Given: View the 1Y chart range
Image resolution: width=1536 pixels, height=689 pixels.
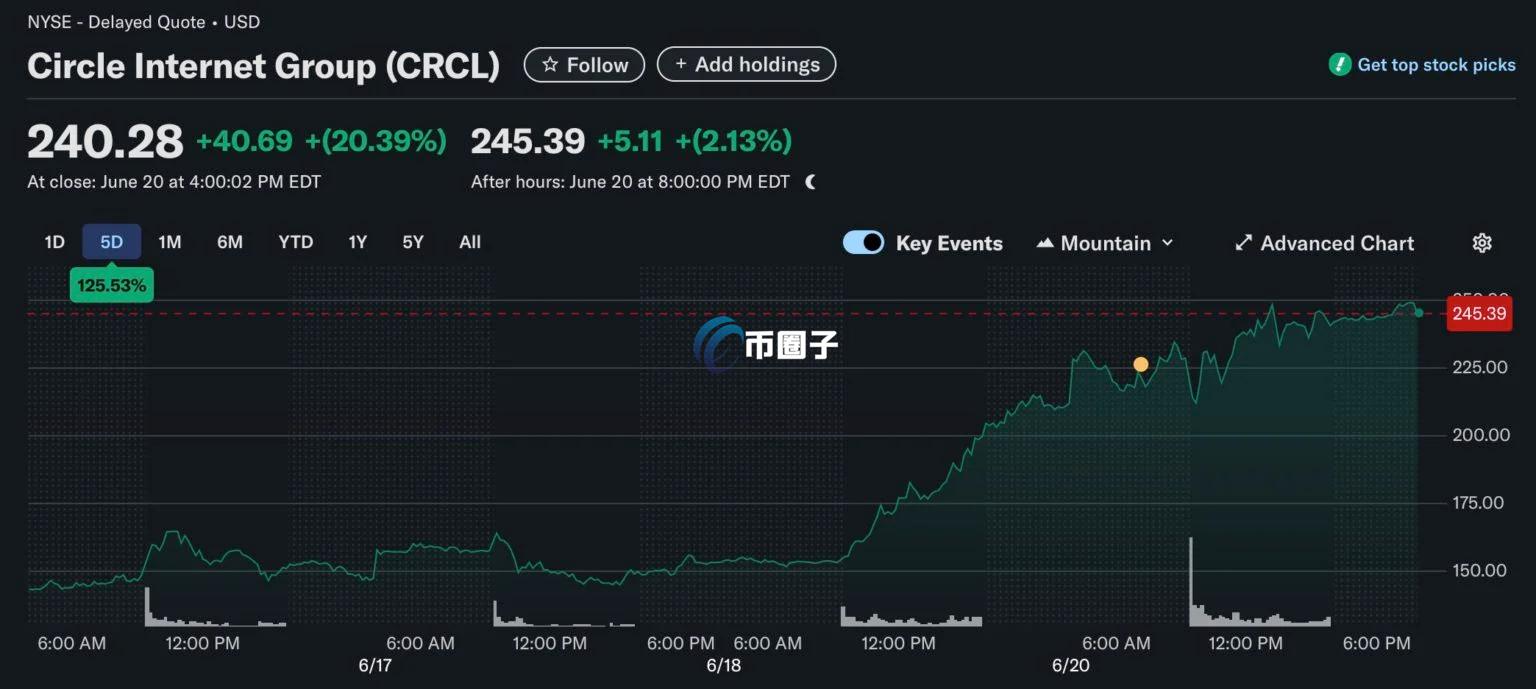Looking at the screenshot, I should [357, 242].
